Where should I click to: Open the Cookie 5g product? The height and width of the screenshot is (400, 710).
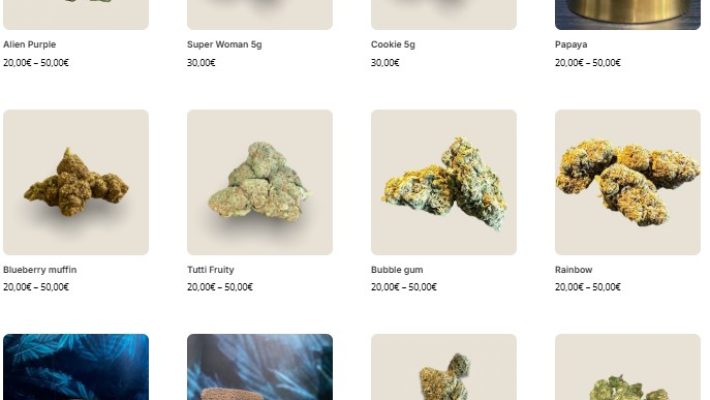point(392,45)
